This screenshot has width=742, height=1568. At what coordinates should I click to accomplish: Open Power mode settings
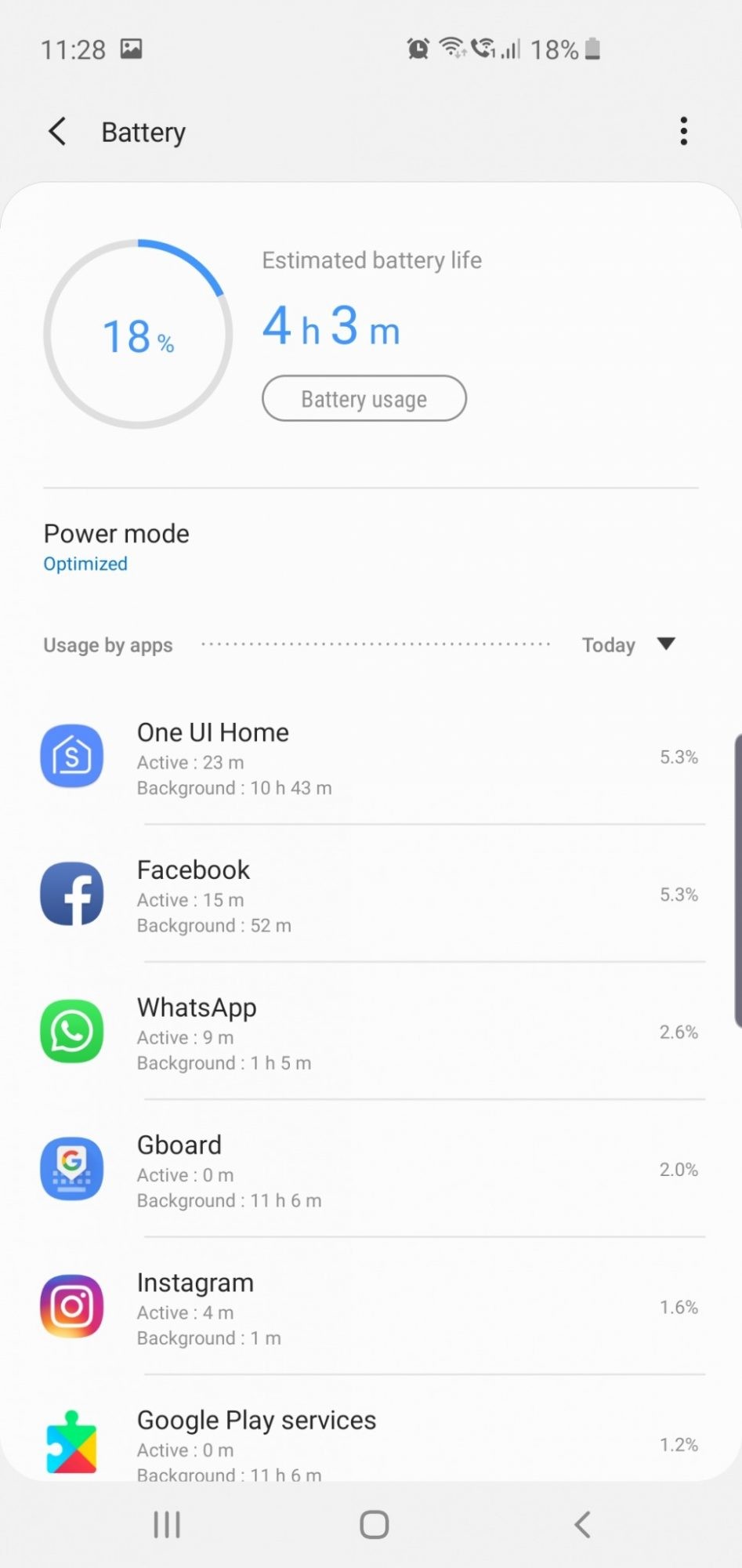116,547
